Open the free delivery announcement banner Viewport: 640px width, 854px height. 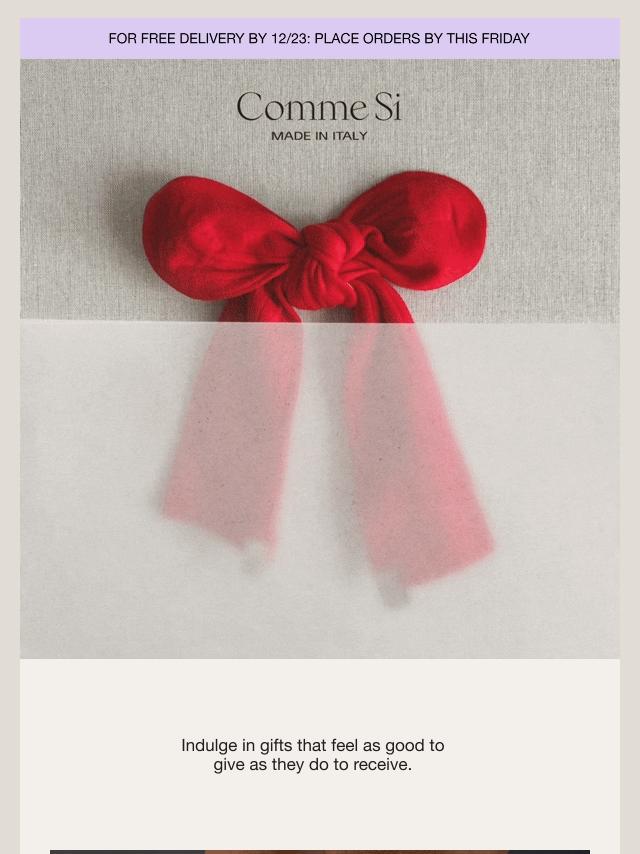[319, 39]
